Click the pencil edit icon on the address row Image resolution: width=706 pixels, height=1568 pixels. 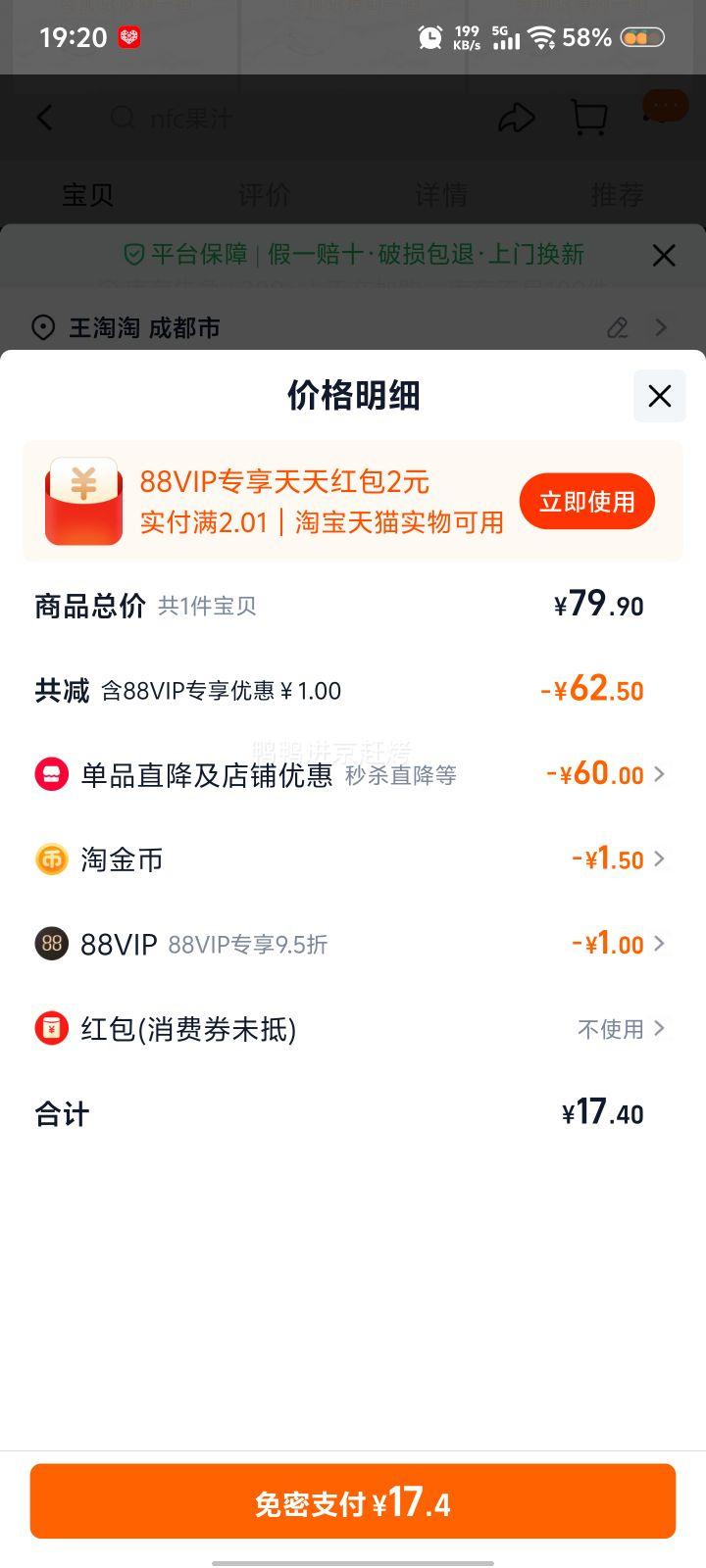tap(617, 327)
